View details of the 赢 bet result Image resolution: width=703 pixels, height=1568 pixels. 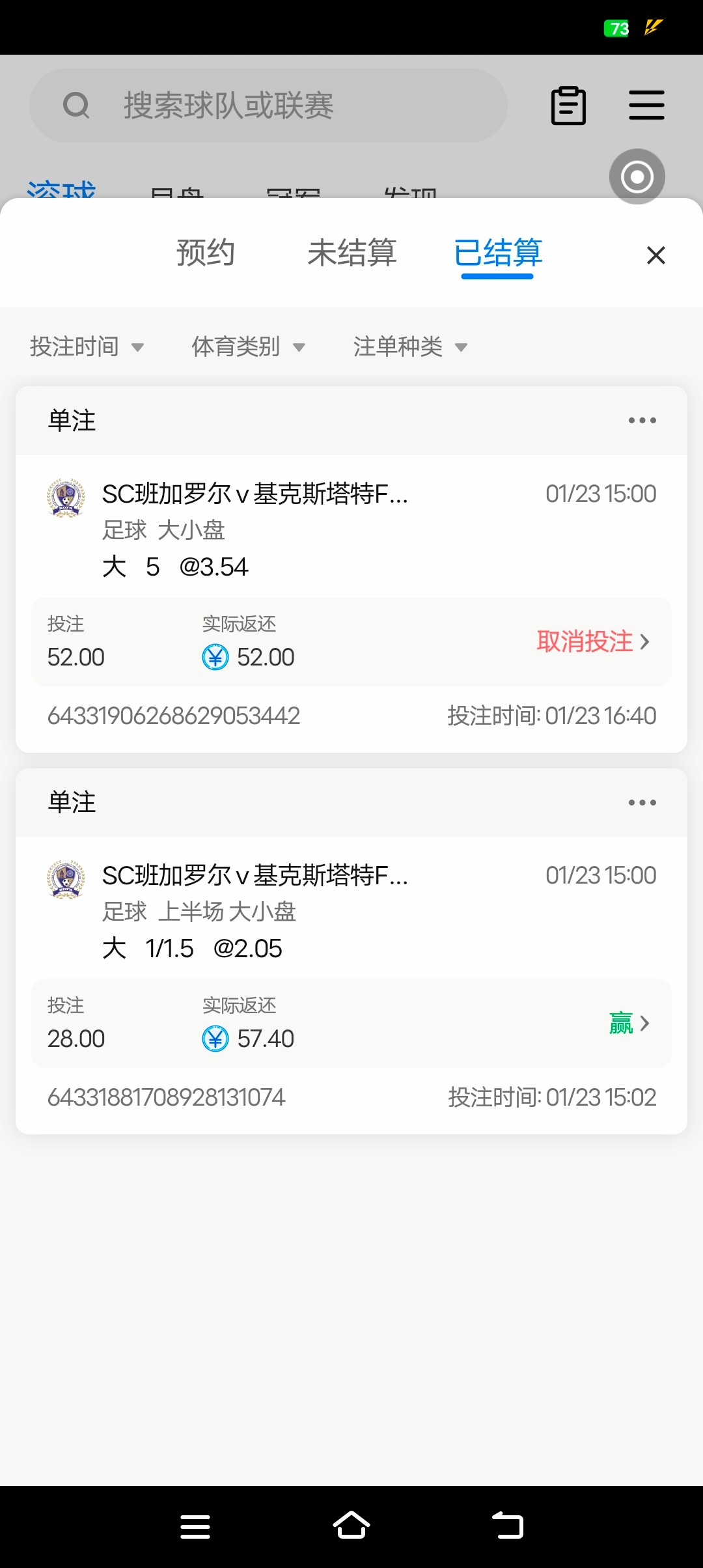[x=629, y=1024]
